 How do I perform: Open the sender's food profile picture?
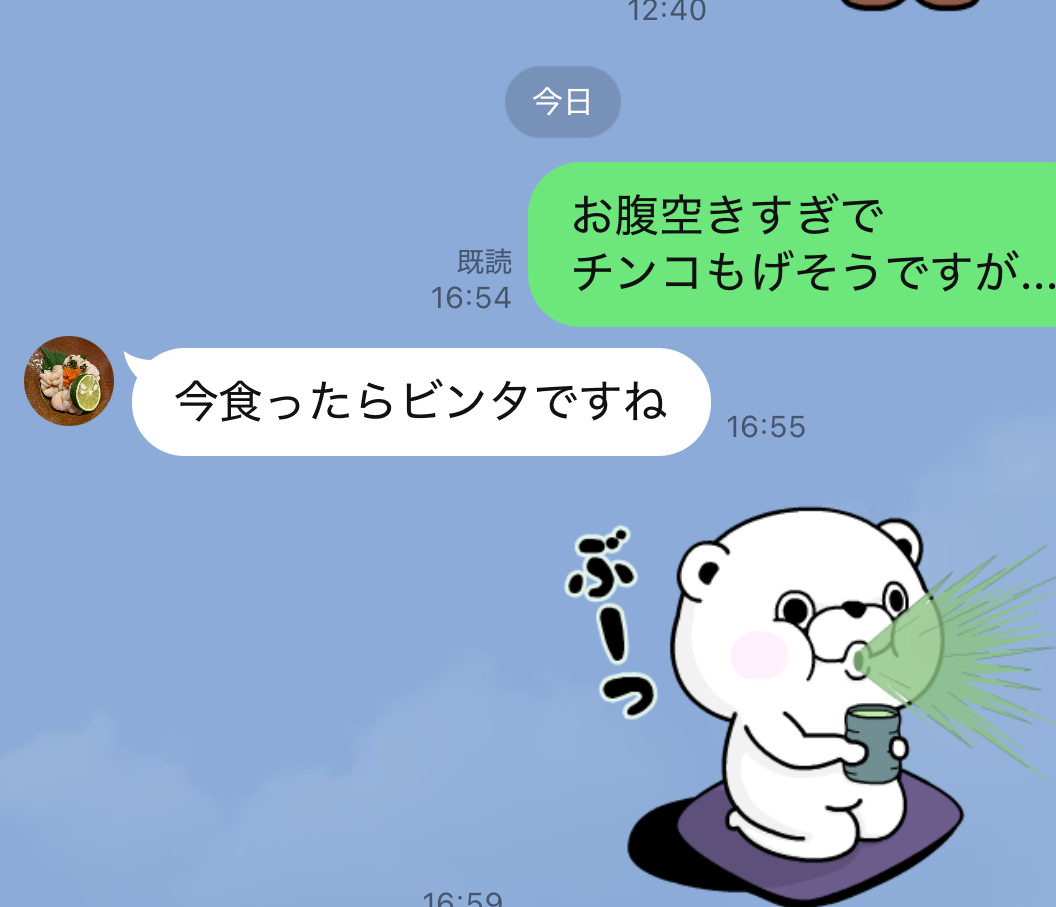click(69, 381)
